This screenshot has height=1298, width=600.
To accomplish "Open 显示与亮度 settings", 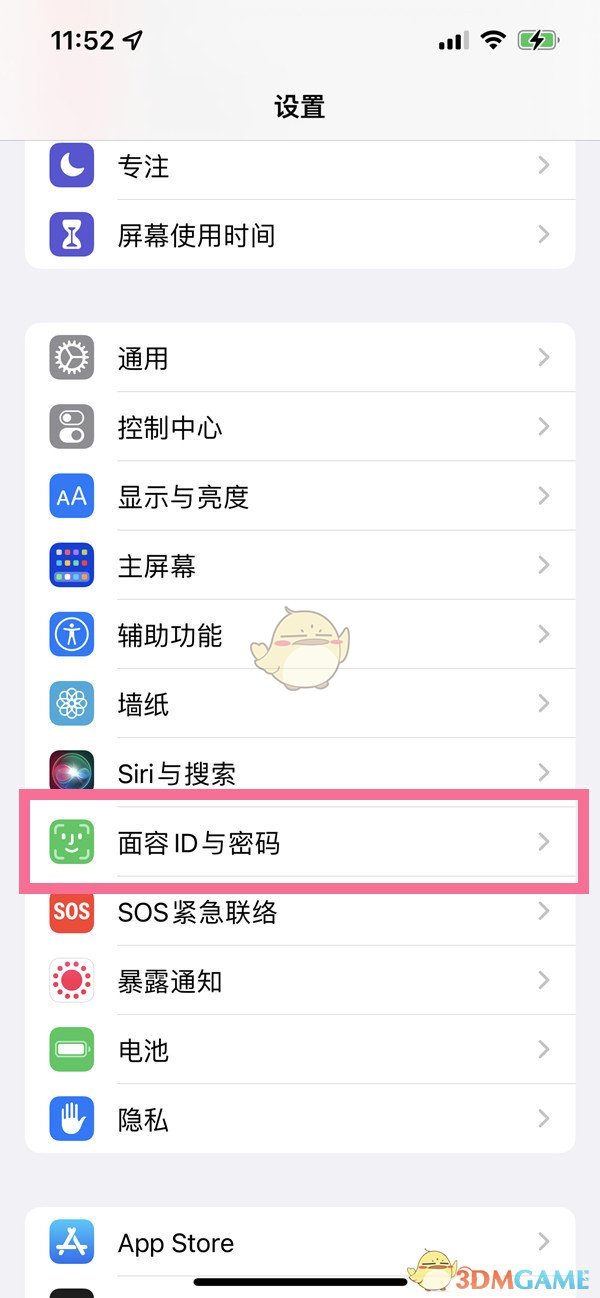I will tap(300, 497).
